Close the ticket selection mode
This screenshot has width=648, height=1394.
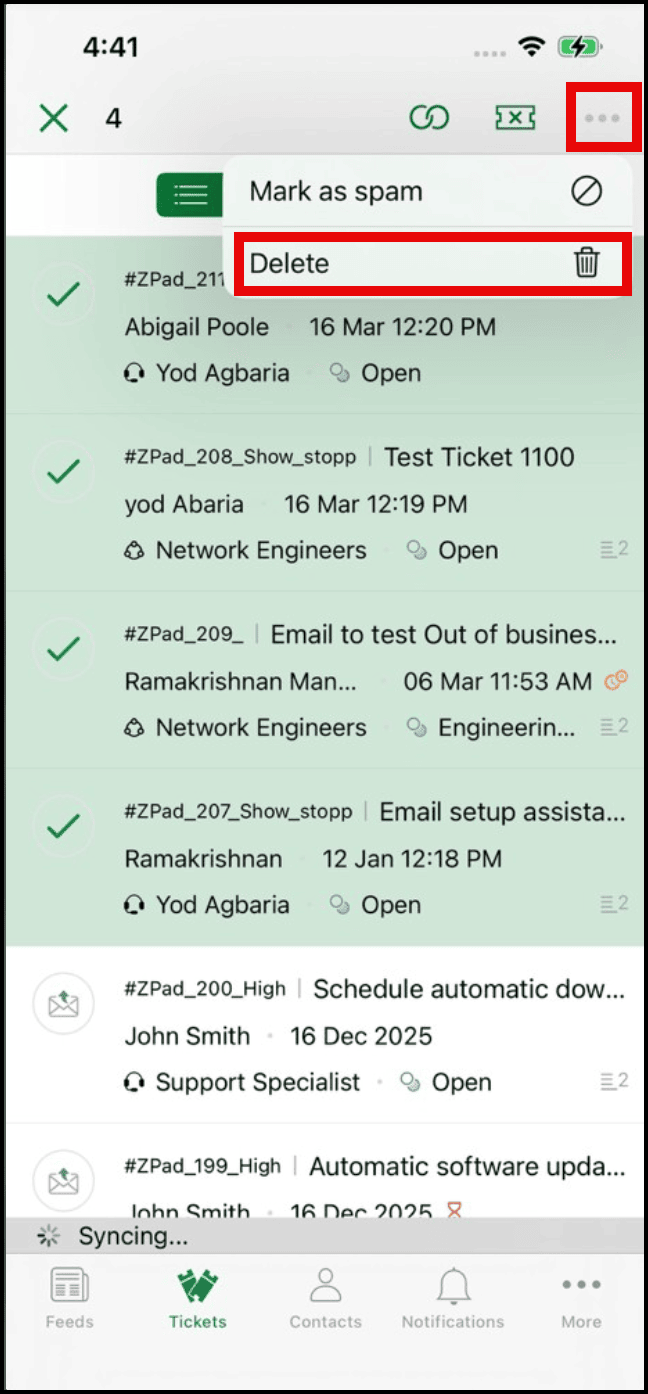(x=53, y=118)
